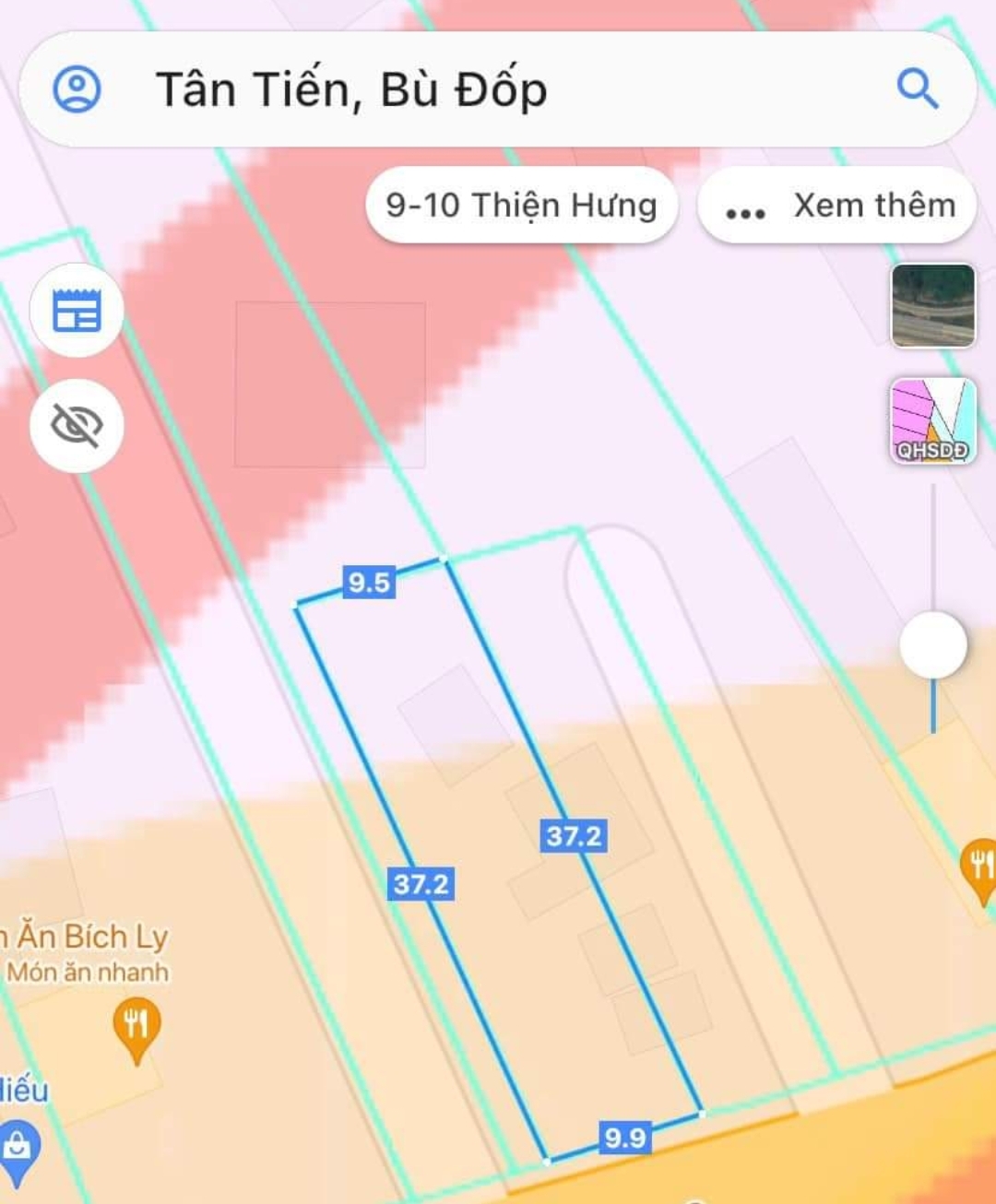Open the account profile icon
996x1204 pixels.
(x=77, y=89)
